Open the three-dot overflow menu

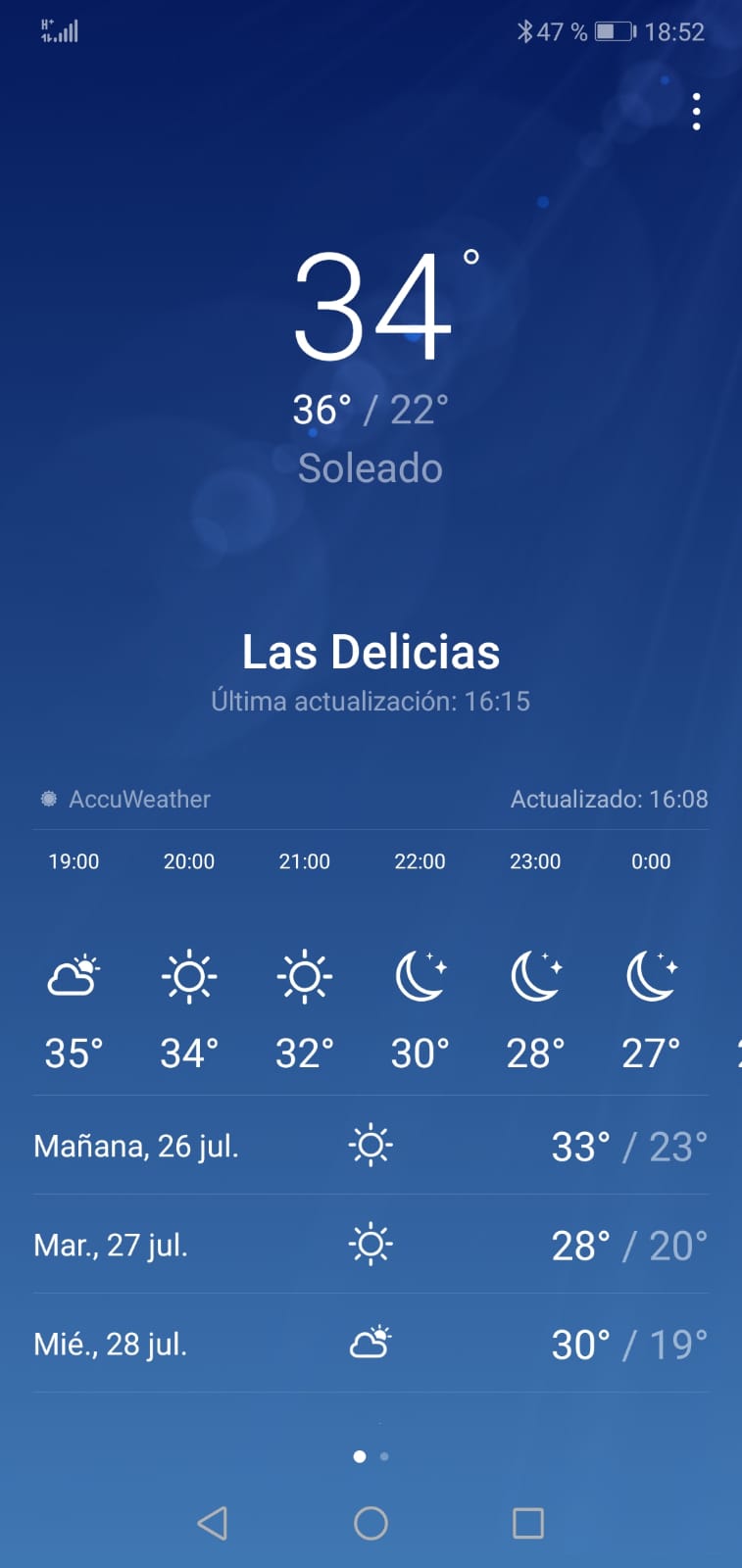coord(696,112)
